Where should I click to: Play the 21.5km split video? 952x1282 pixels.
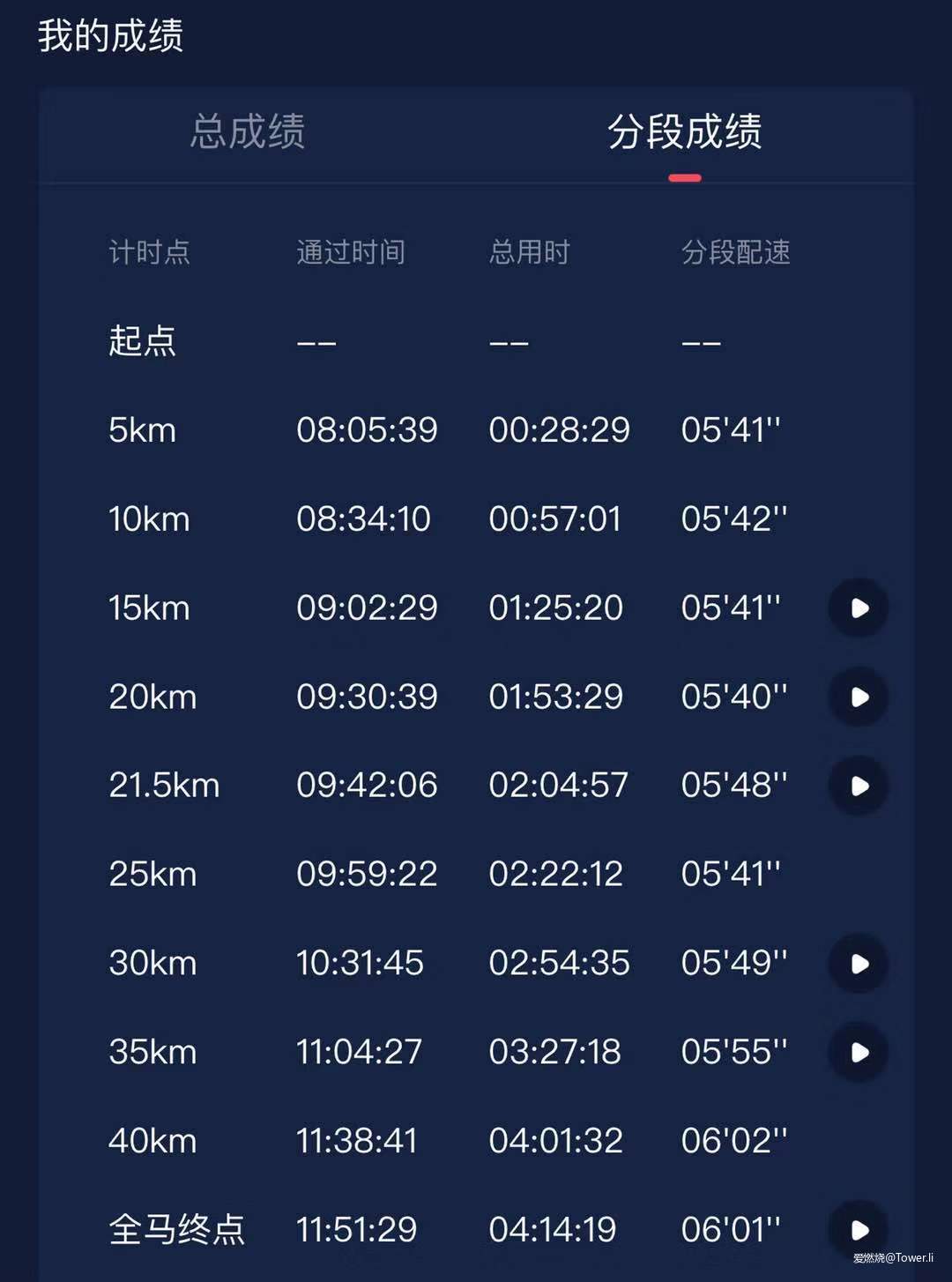857,786
